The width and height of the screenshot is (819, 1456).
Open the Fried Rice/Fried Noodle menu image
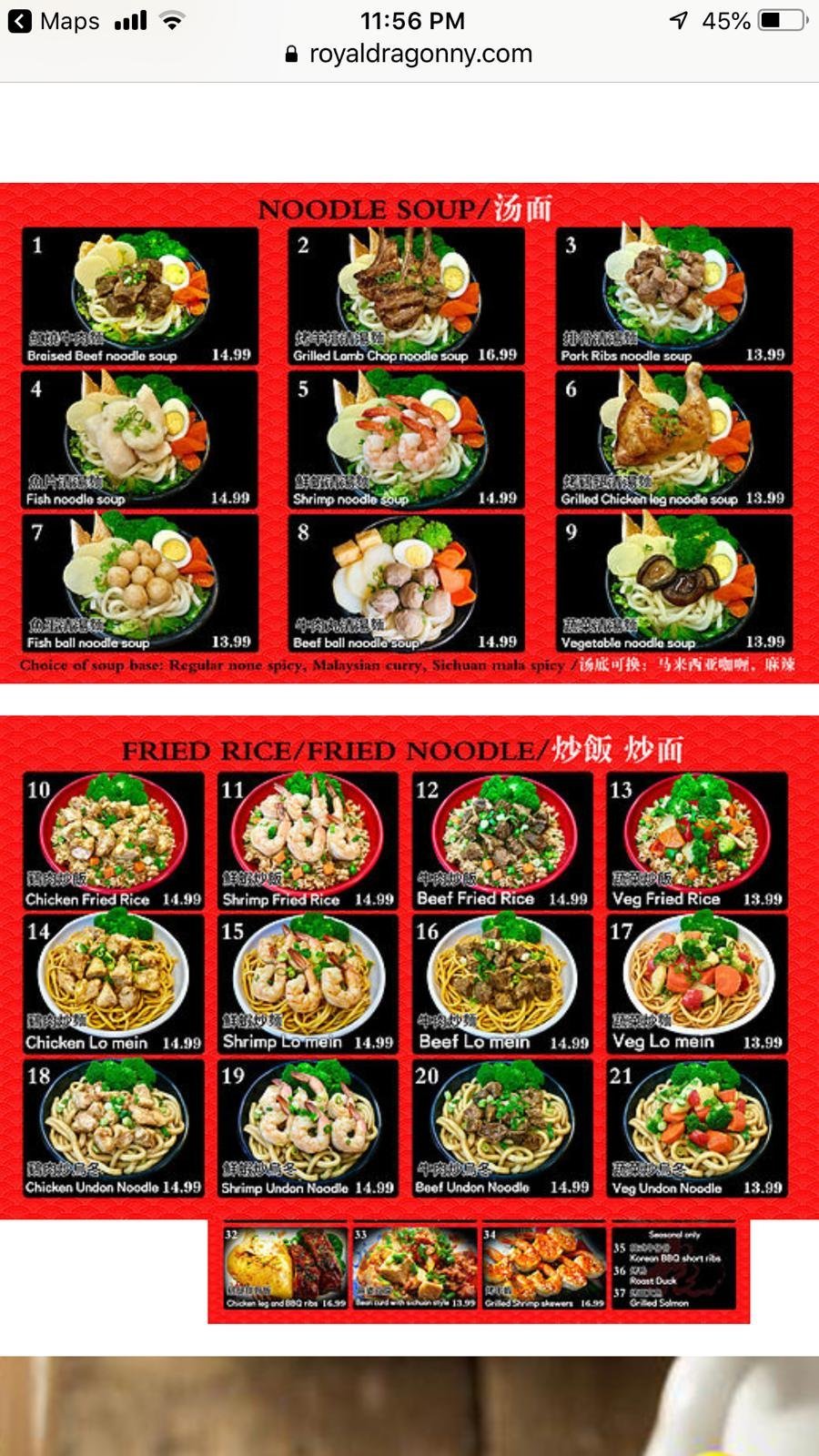pos(409,966)
